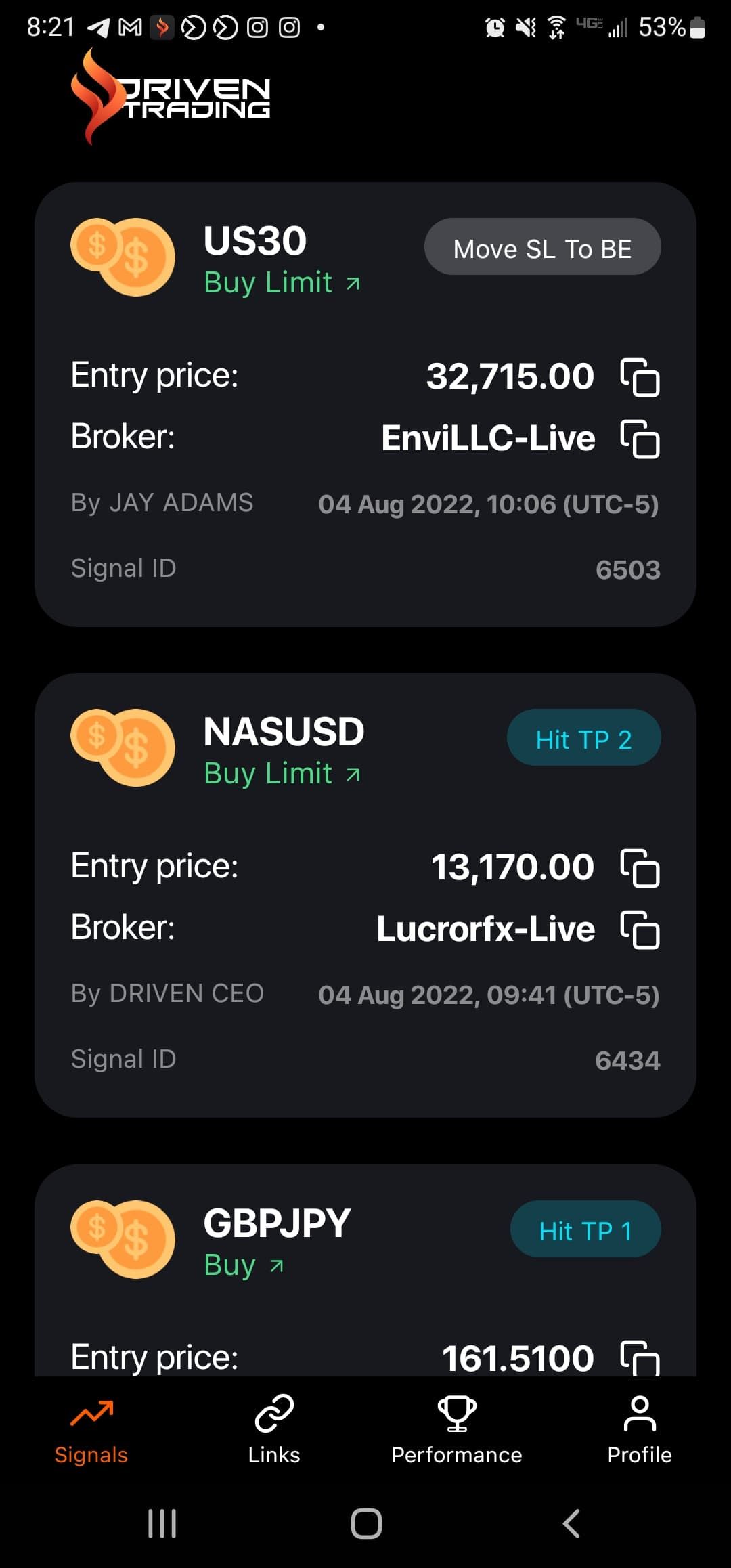Open the US30 Buy Limit signal card
The width and height of the screenshot is (731, 1568).
click(365, 404)
